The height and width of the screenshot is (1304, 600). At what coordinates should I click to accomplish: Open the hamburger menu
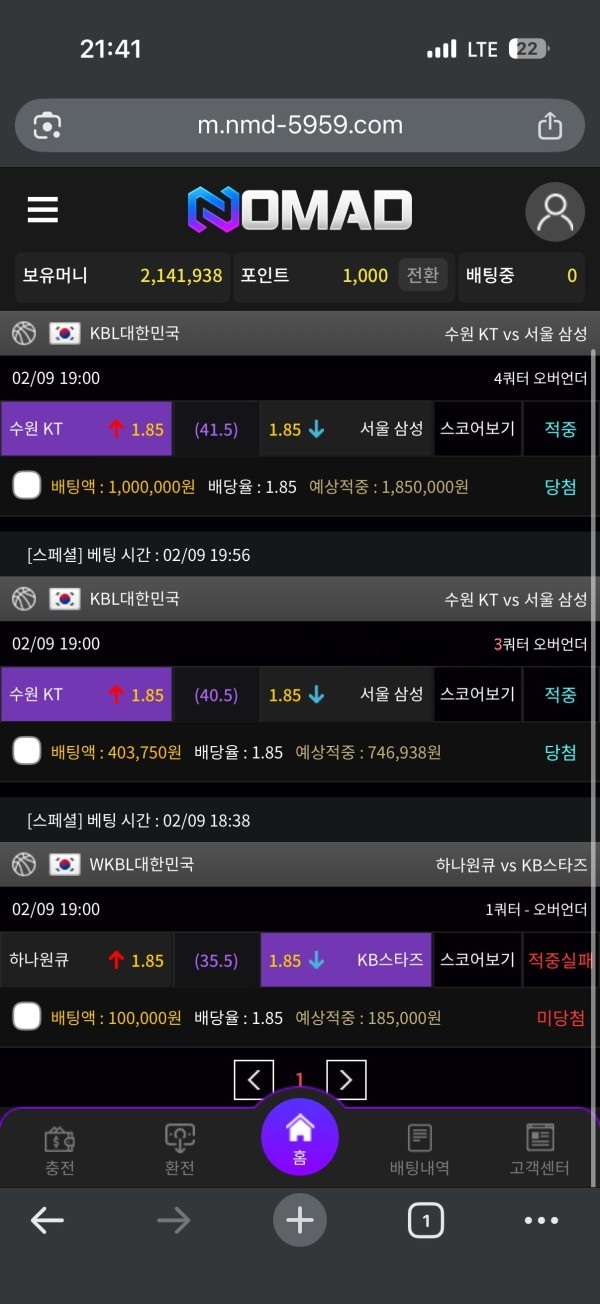43,210
